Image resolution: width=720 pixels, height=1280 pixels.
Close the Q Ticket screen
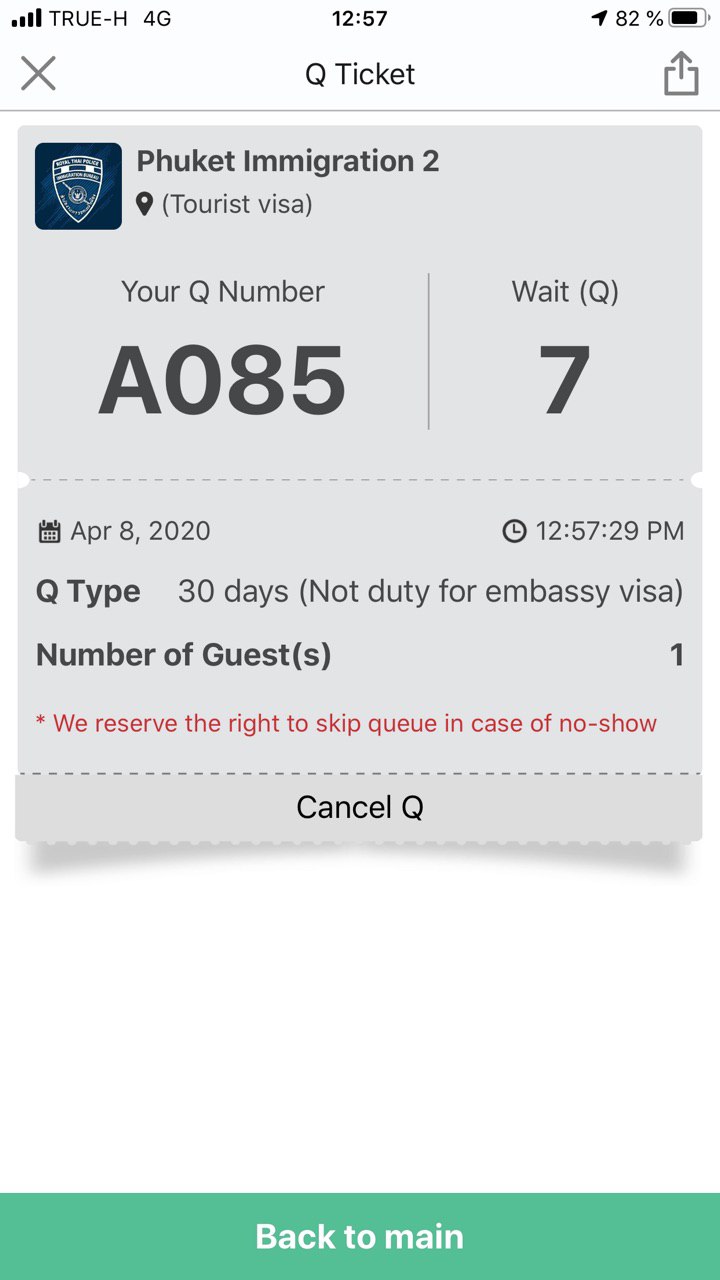(x=38, y=74)
